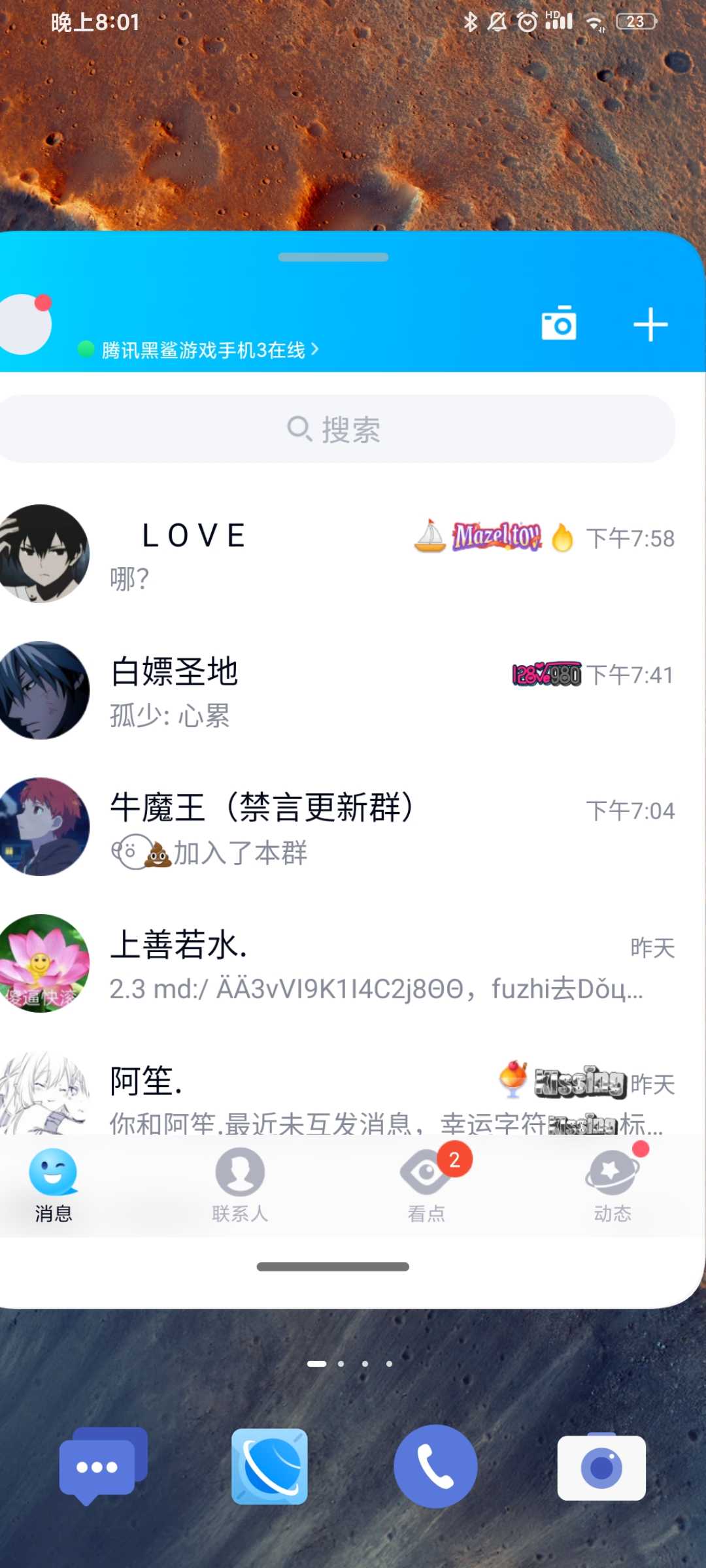Open the profile avatar in header
Screen dimensions: 706x1568
pos(24,324)
